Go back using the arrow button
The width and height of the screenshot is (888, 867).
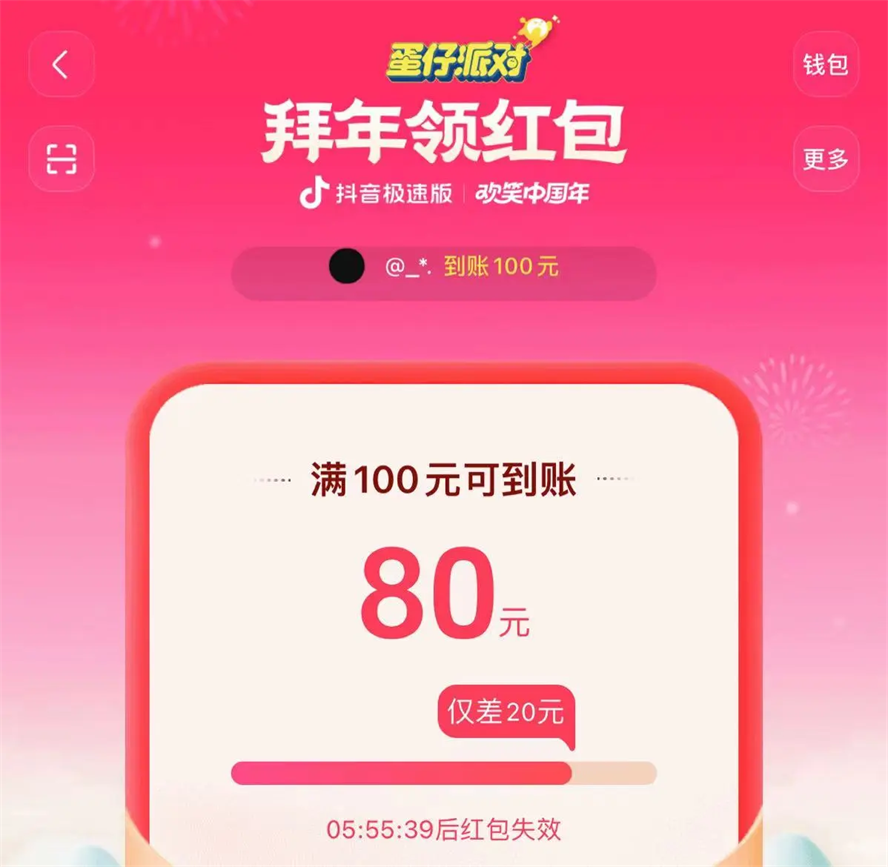[x=61, y=65]
